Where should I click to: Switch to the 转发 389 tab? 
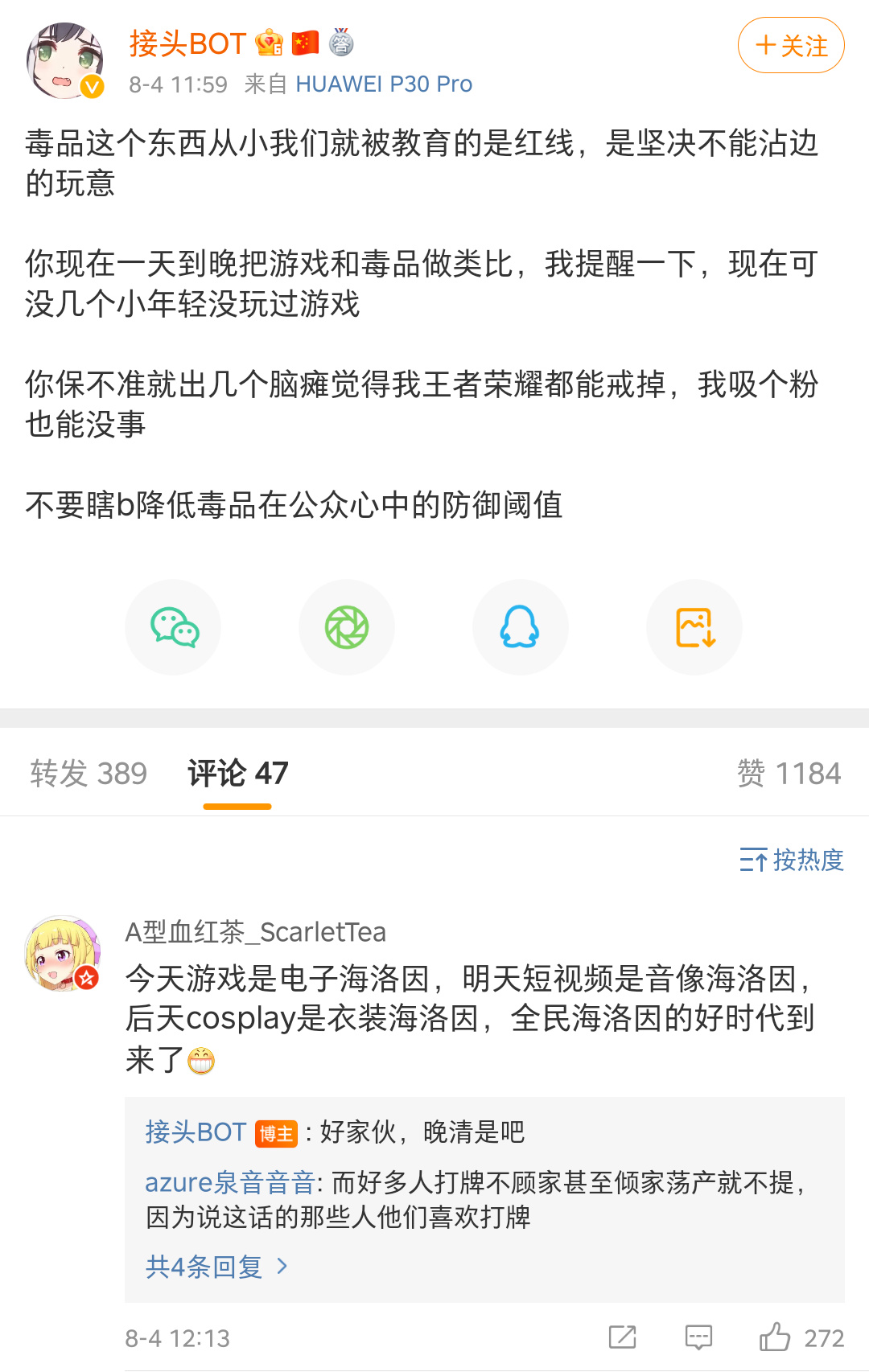pyautogui.click(x=89, y=774)
